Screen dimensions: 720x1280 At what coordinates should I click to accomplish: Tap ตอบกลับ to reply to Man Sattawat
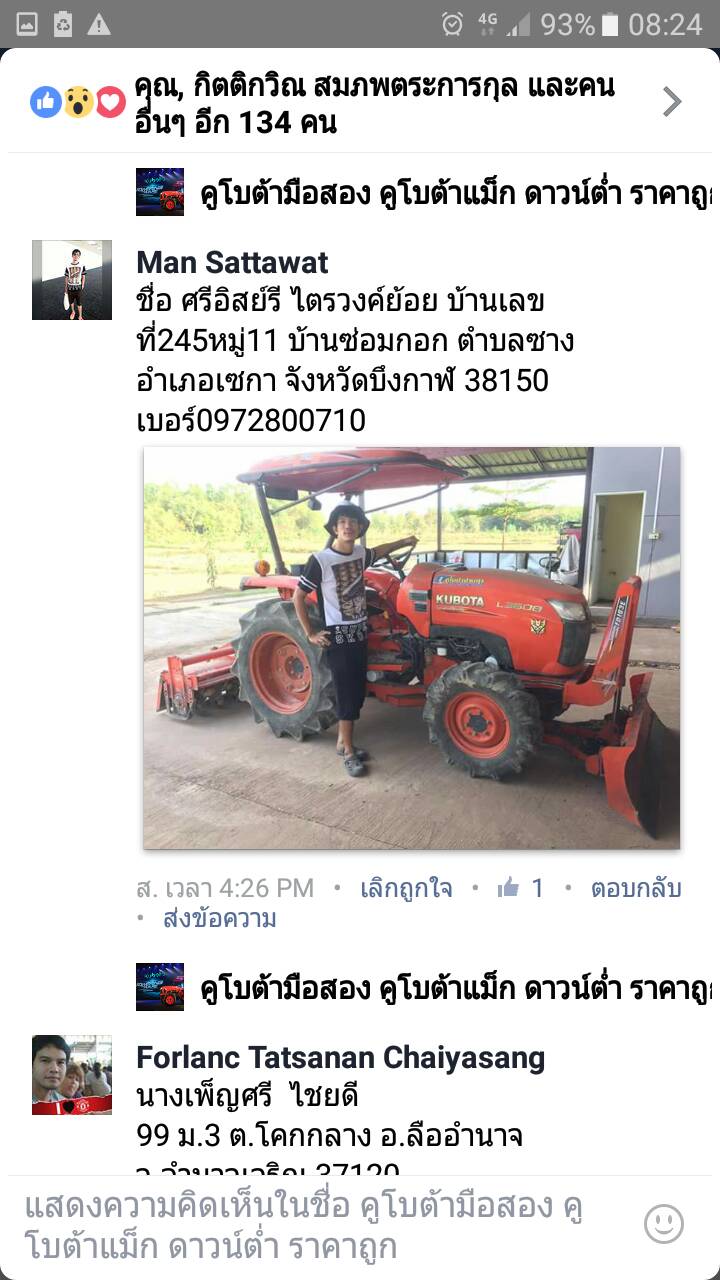point(636,888)
